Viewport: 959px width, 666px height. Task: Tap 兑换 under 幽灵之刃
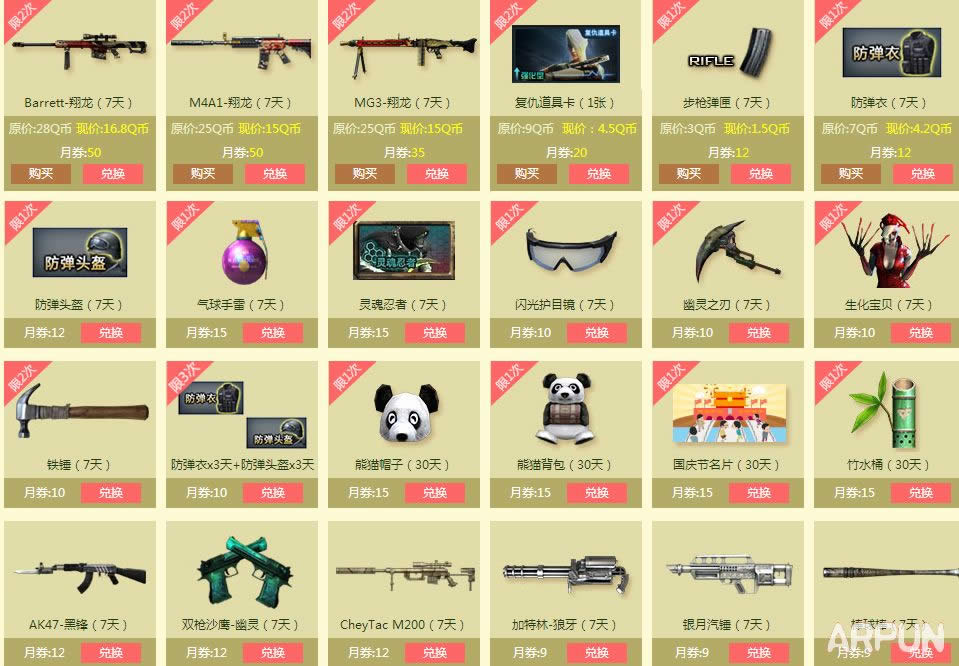click(x=759, y=333)
